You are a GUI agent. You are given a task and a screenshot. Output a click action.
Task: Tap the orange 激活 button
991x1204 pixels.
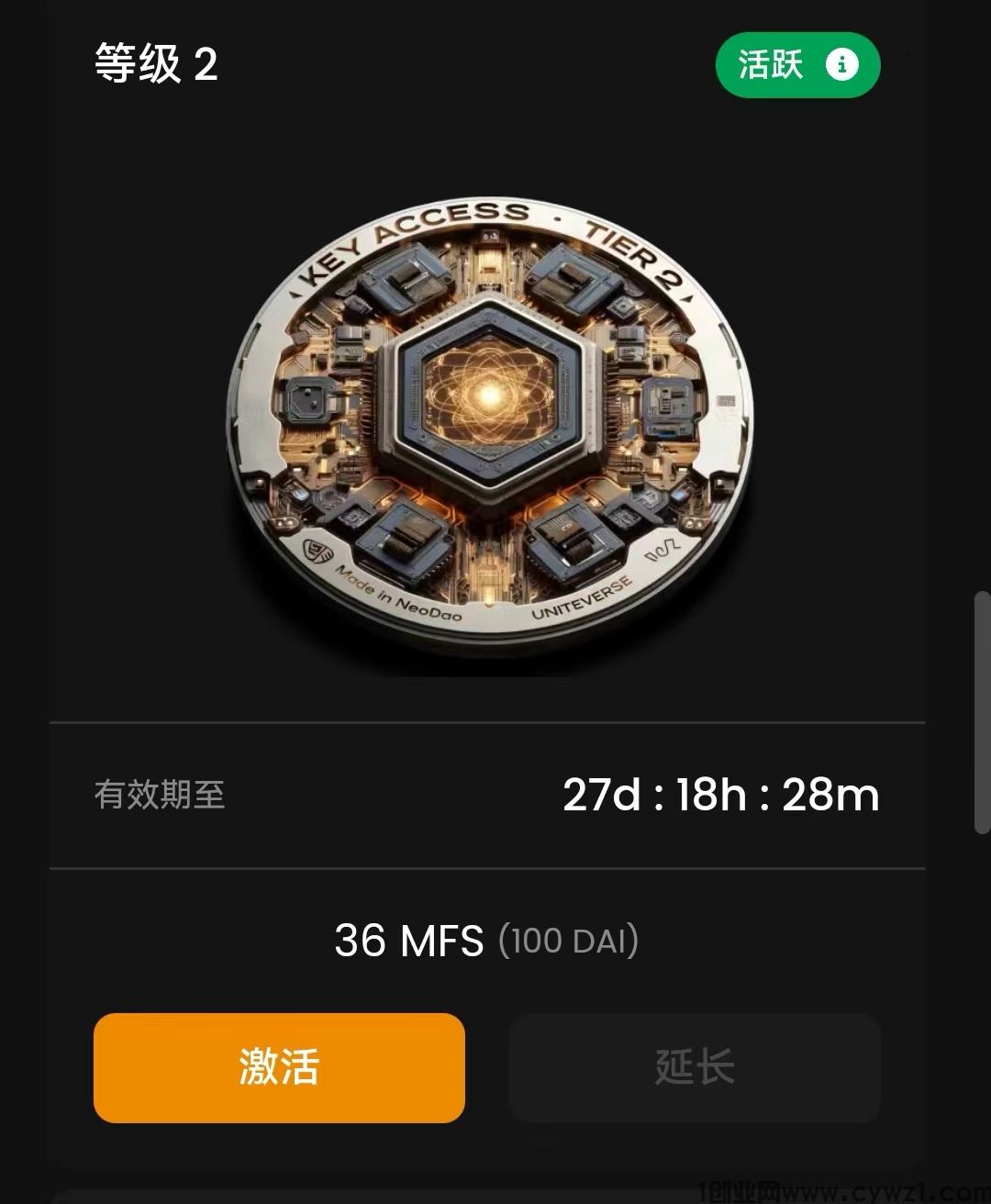(x=279, y=1067)
